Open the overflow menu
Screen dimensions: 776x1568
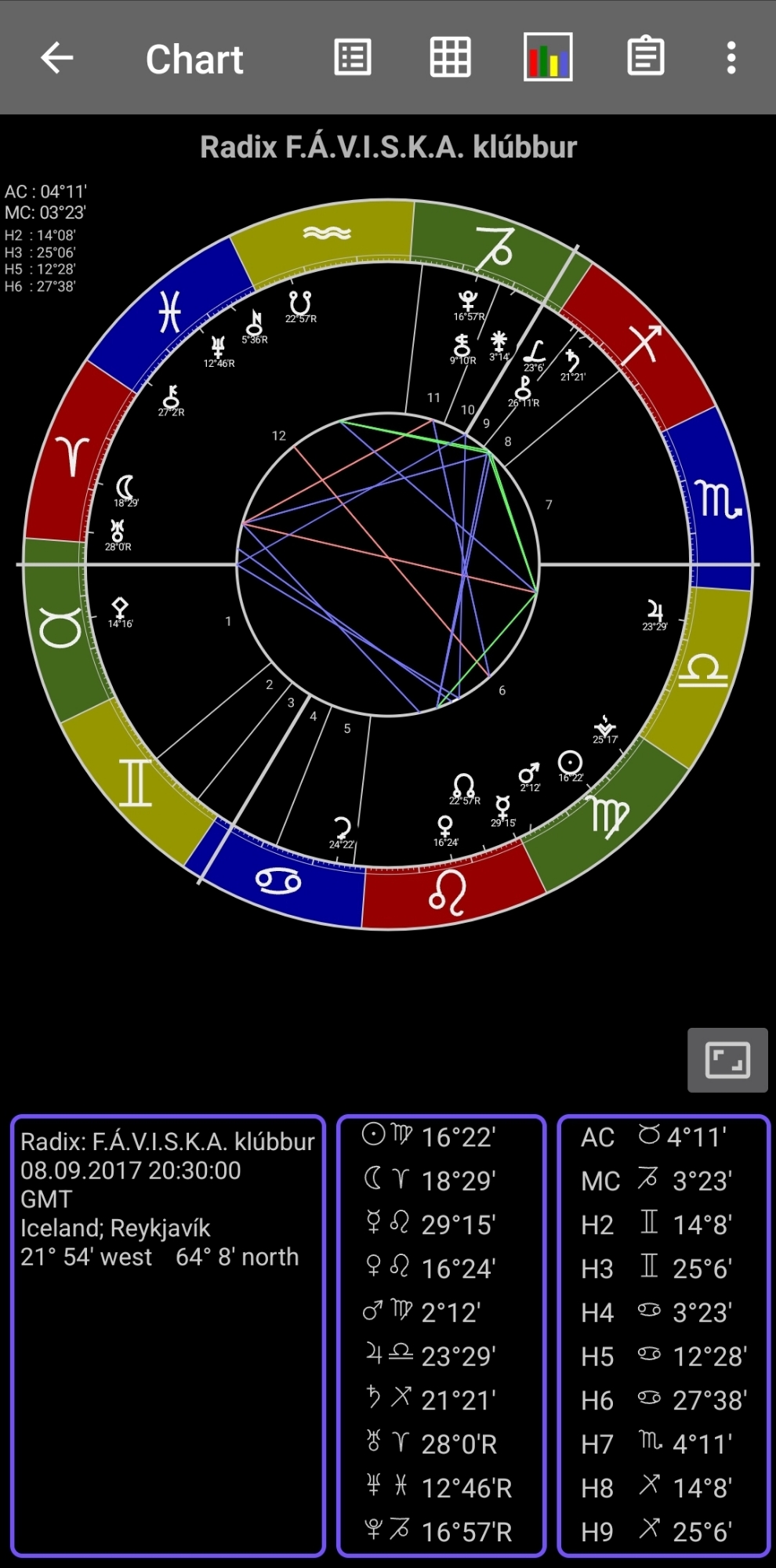pos(731,58)
